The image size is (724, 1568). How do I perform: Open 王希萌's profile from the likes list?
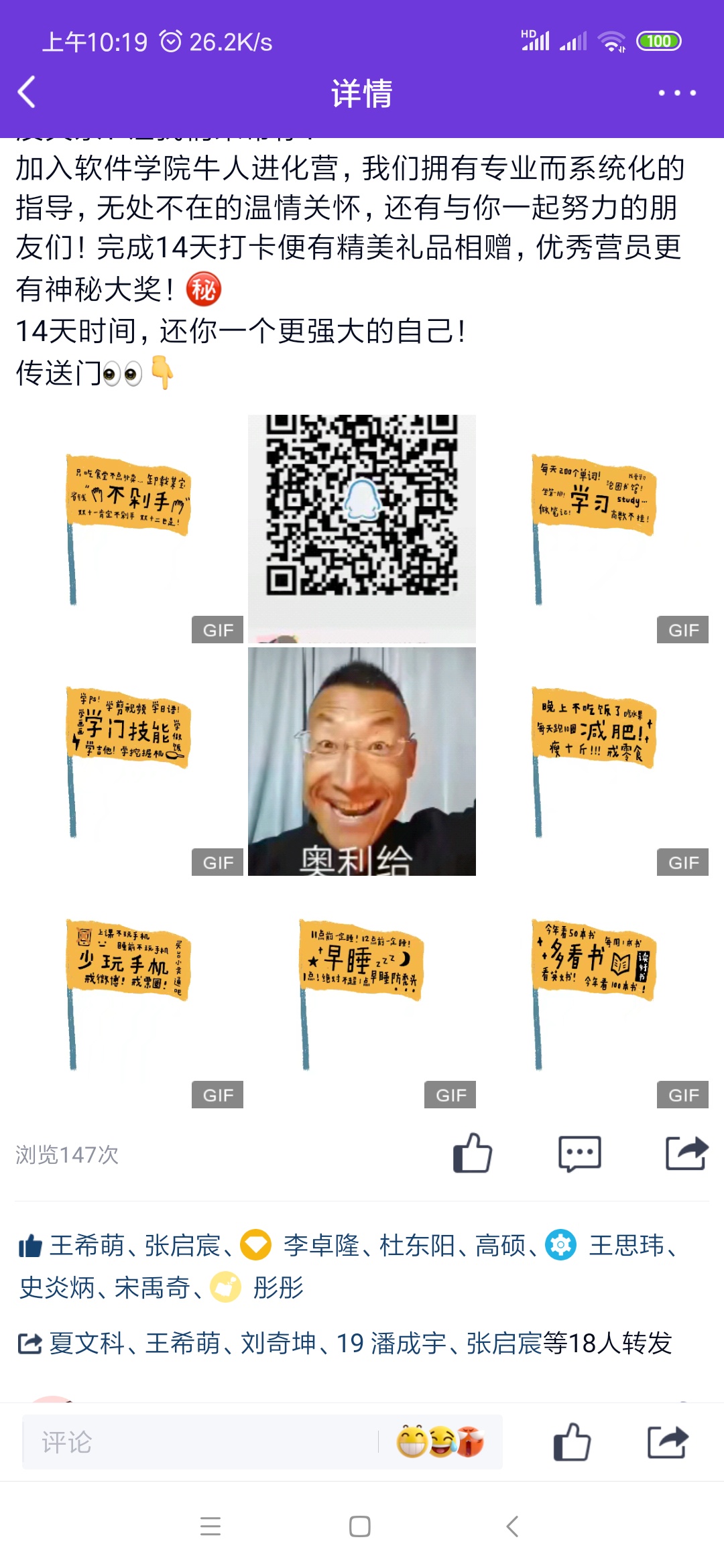point(87,1246)
